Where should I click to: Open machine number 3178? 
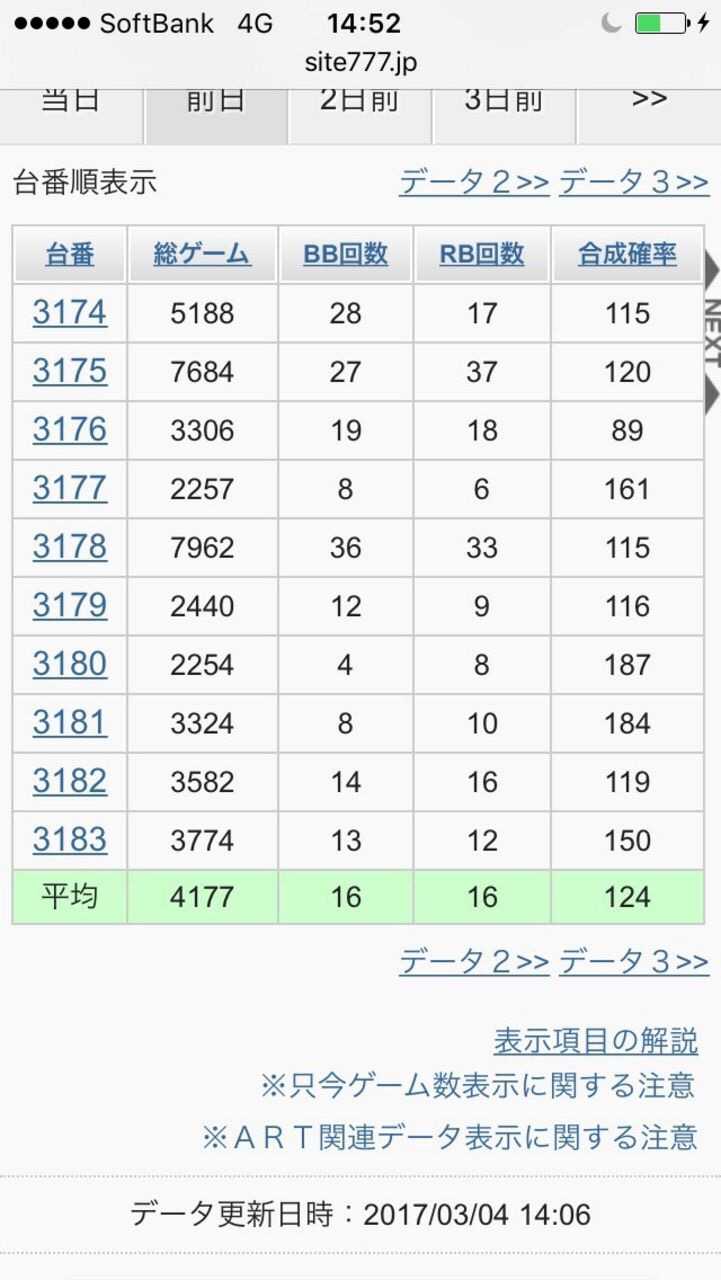(x=69, y=547)
